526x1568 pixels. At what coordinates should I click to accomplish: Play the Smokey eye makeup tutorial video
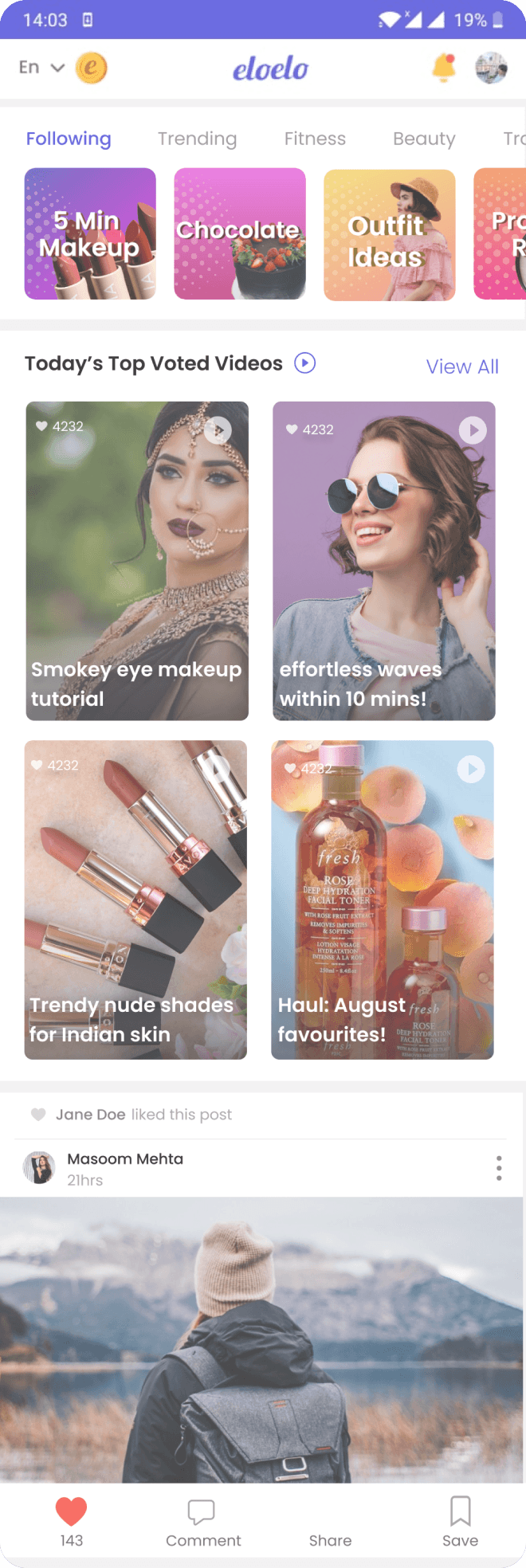[x=137, y=561]
